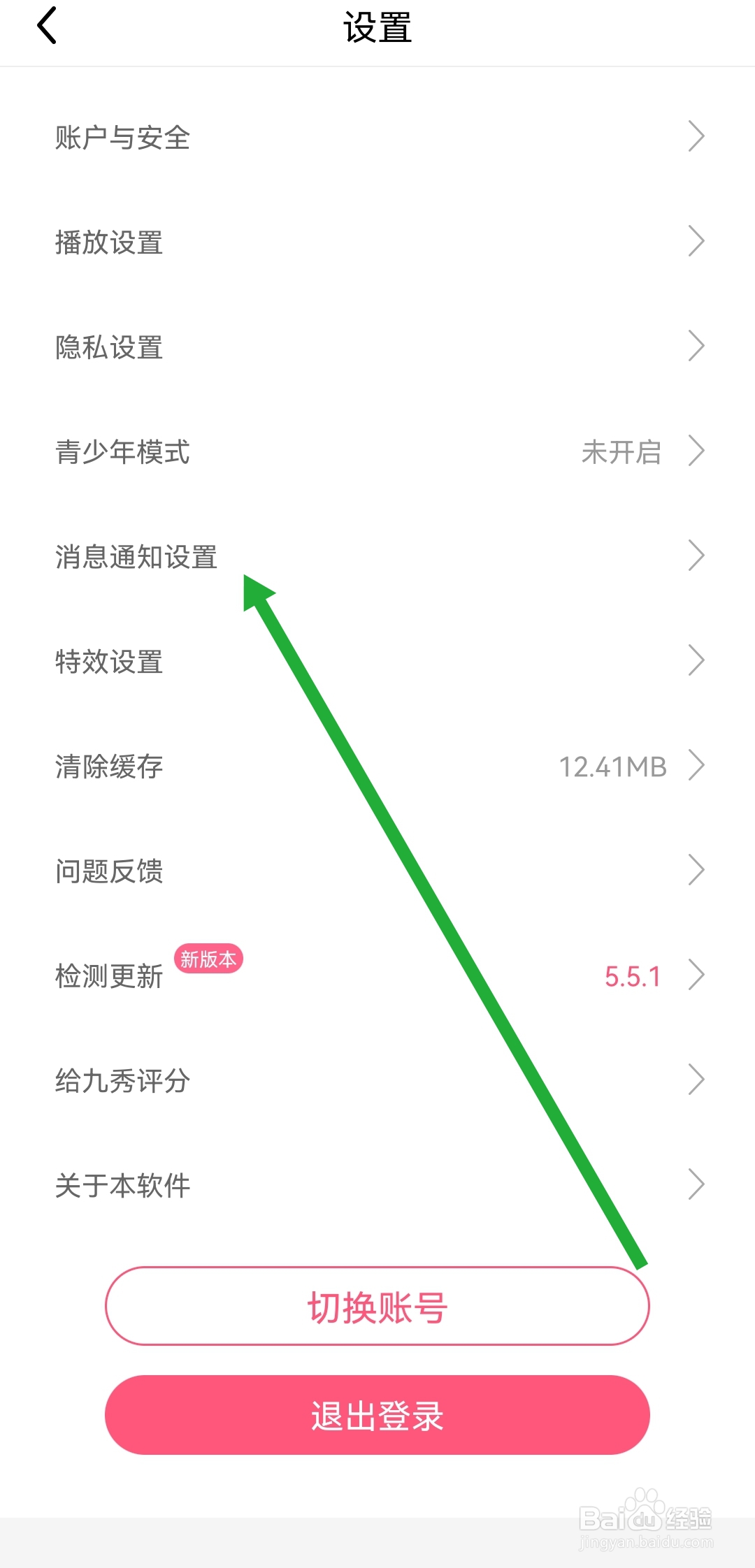Open 给九秀评分 rating page
Image resolution: width=755 pixels, height=1568 pixels.
coord(122,1081)
